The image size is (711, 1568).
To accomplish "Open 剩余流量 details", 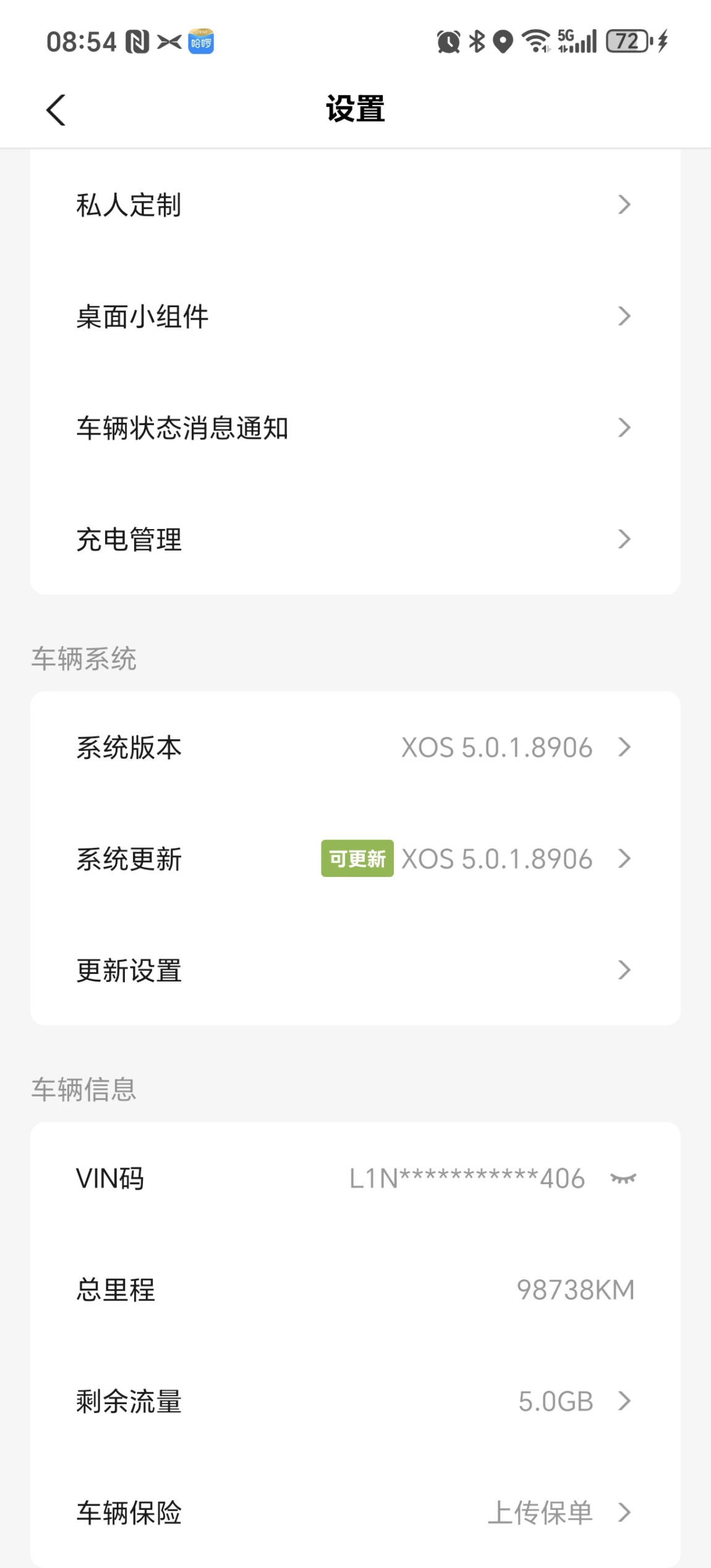I will pos(355,1401).
